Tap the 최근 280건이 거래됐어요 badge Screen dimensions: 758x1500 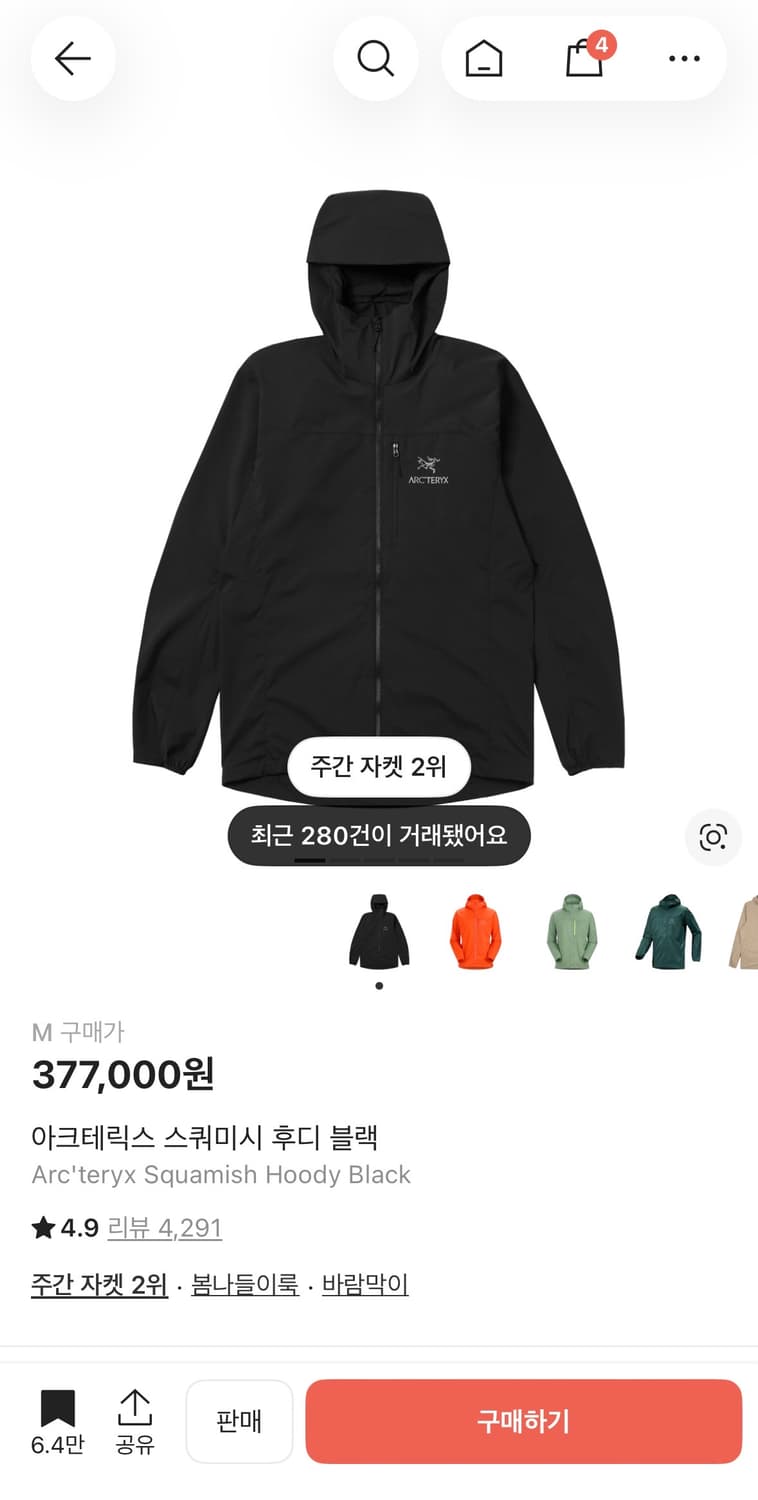[379, 836]
